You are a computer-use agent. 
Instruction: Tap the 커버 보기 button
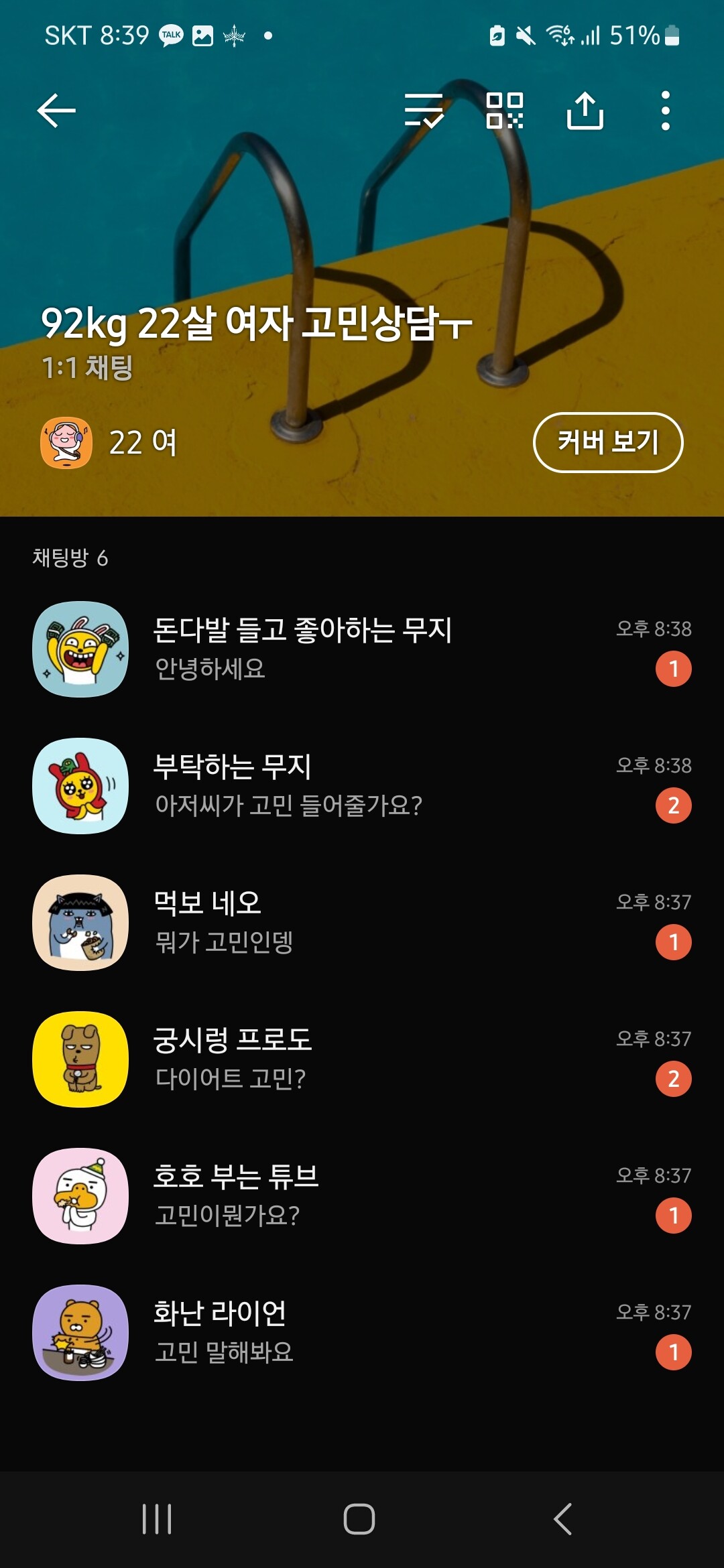pyautogui.click(x=607, y=442)
